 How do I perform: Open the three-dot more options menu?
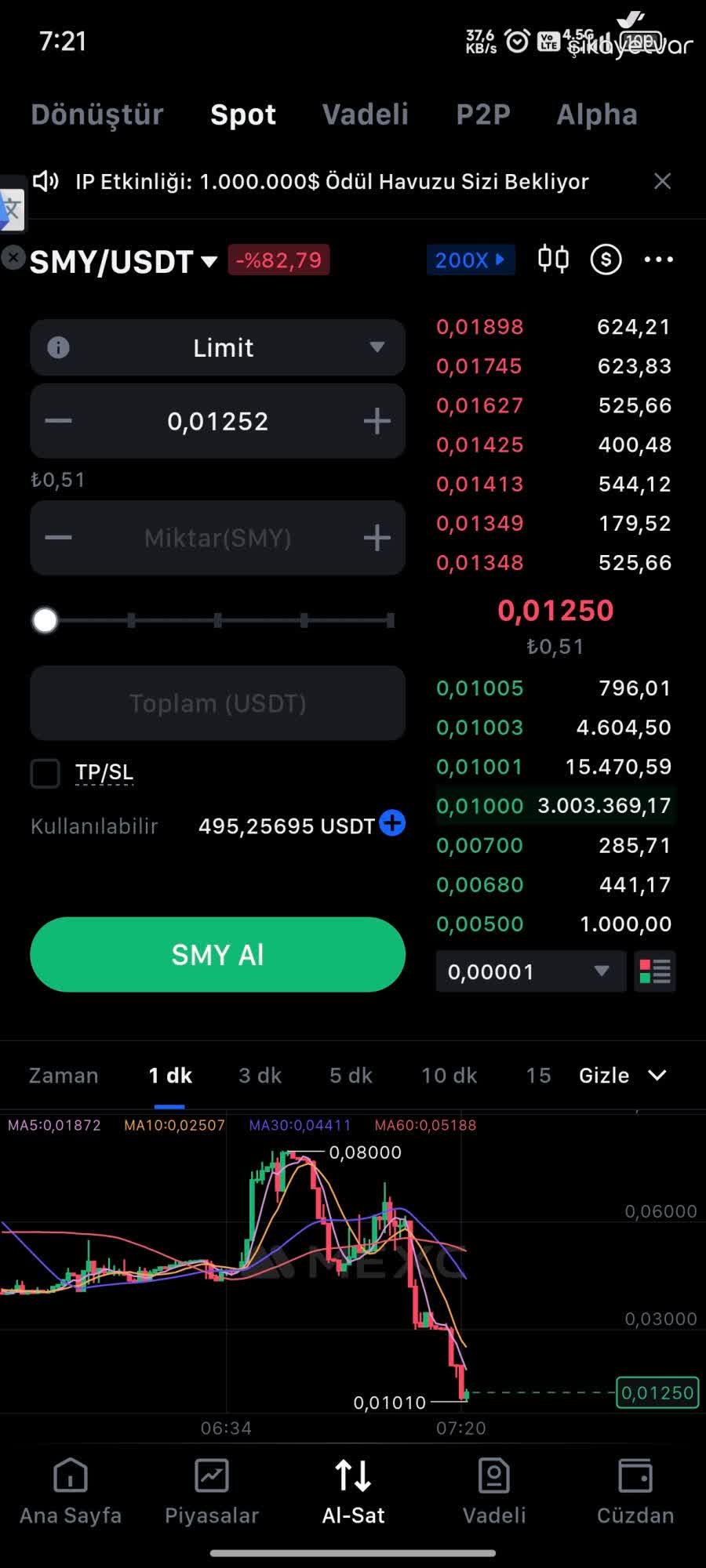coord(659,259)
